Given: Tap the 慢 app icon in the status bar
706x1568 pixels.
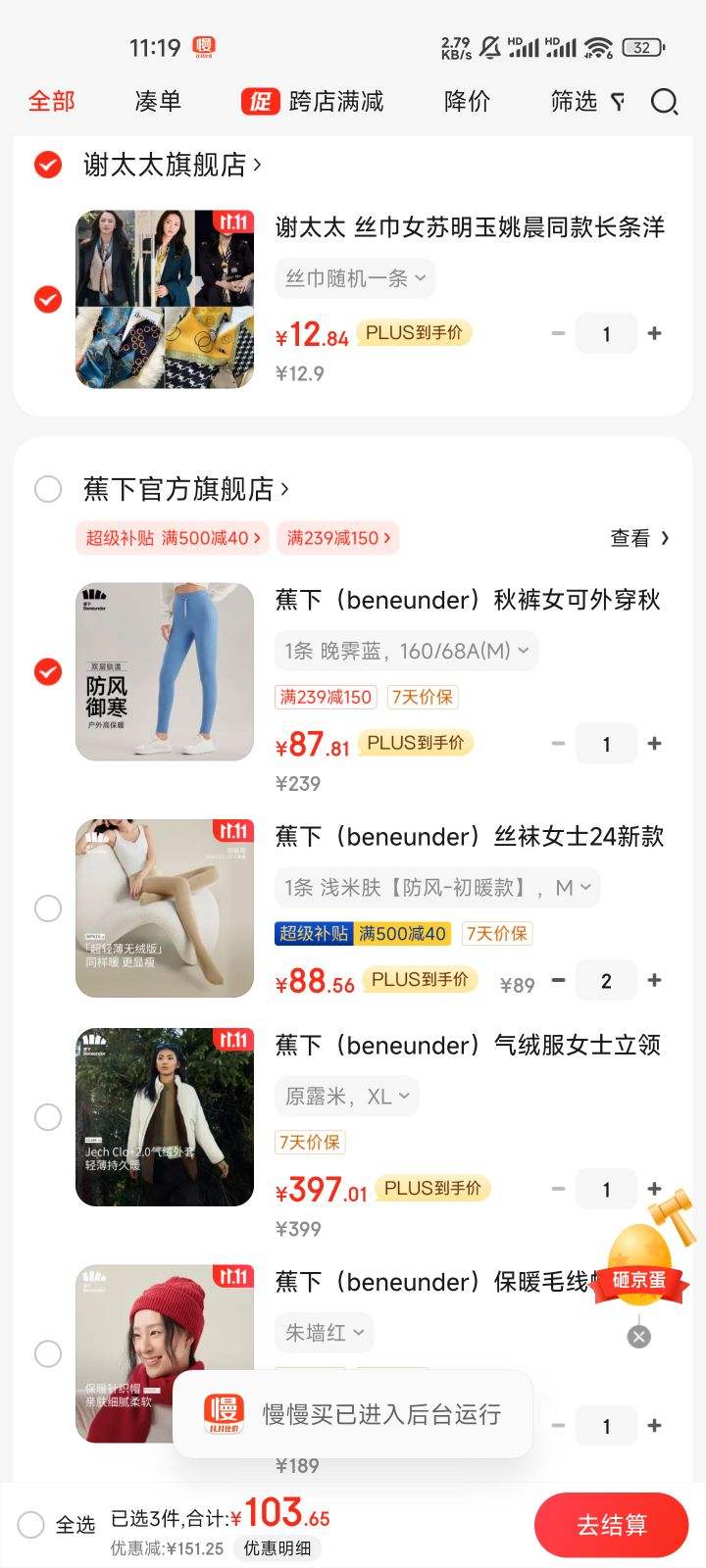Looking at the screenshot, I should click(x=201, y=45).
